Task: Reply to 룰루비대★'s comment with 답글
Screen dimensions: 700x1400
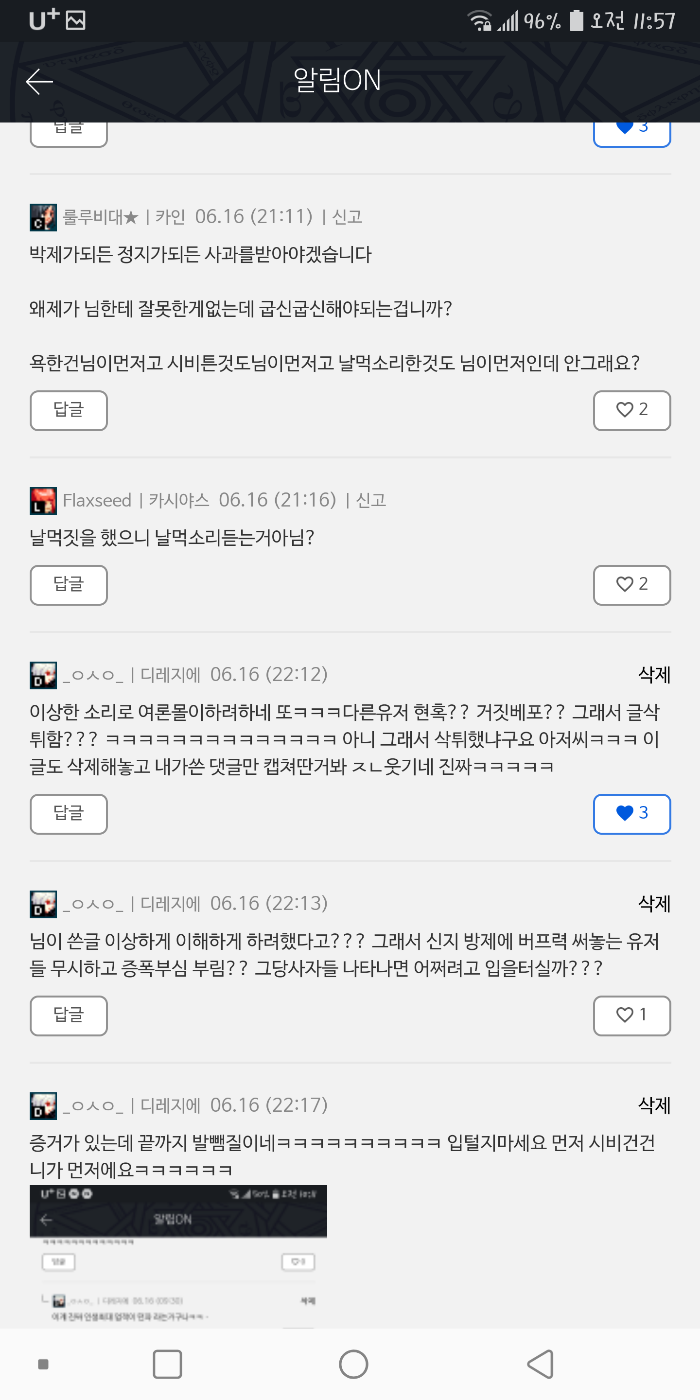Action: [x=68, y=410]
